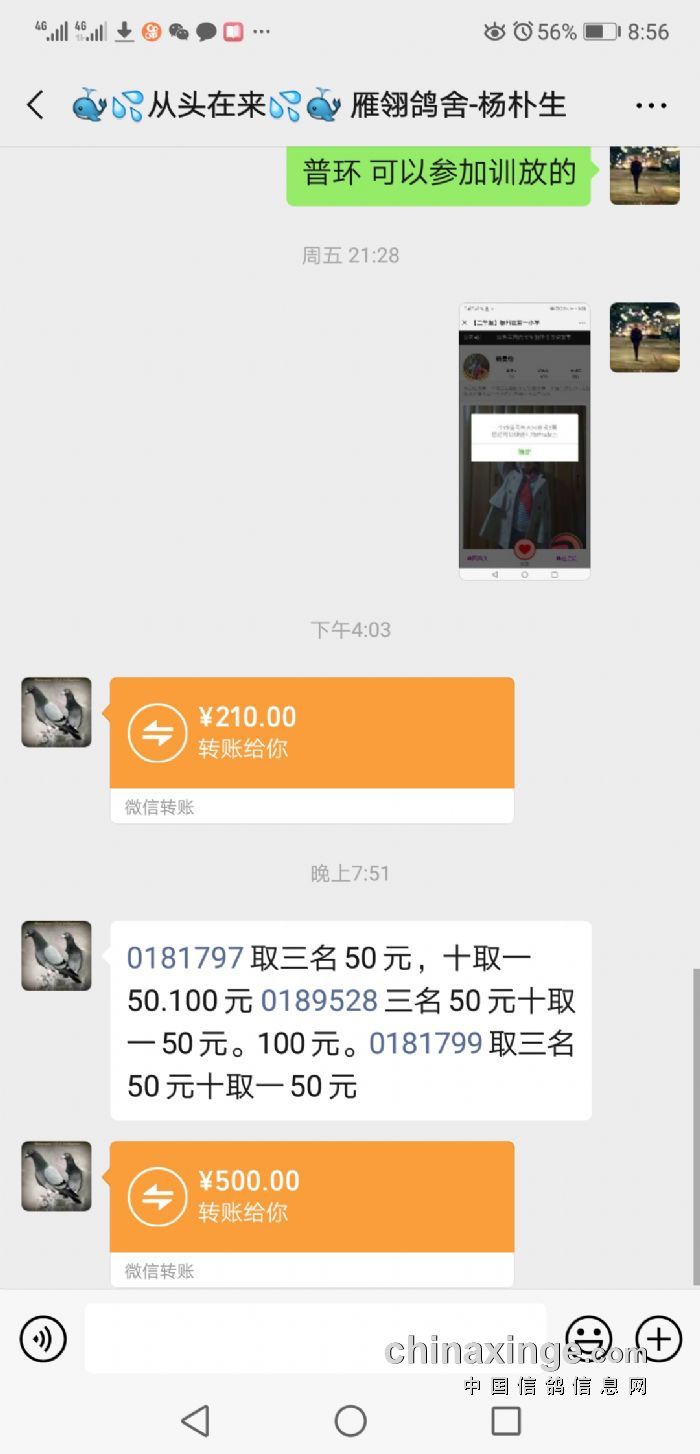Open the chat info overflow menu
Screen dimensions: 700x1454
pyautogui.click(x=651, y=106)
